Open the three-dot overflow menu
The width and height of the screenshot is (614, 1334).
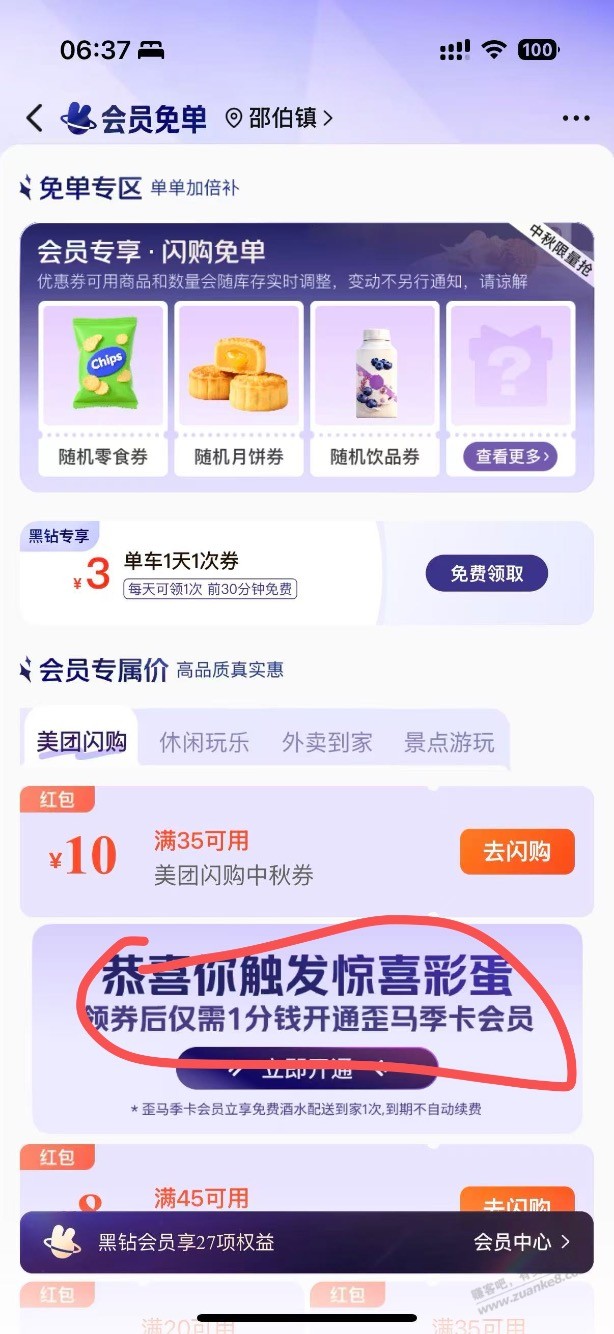click(576, 119)
